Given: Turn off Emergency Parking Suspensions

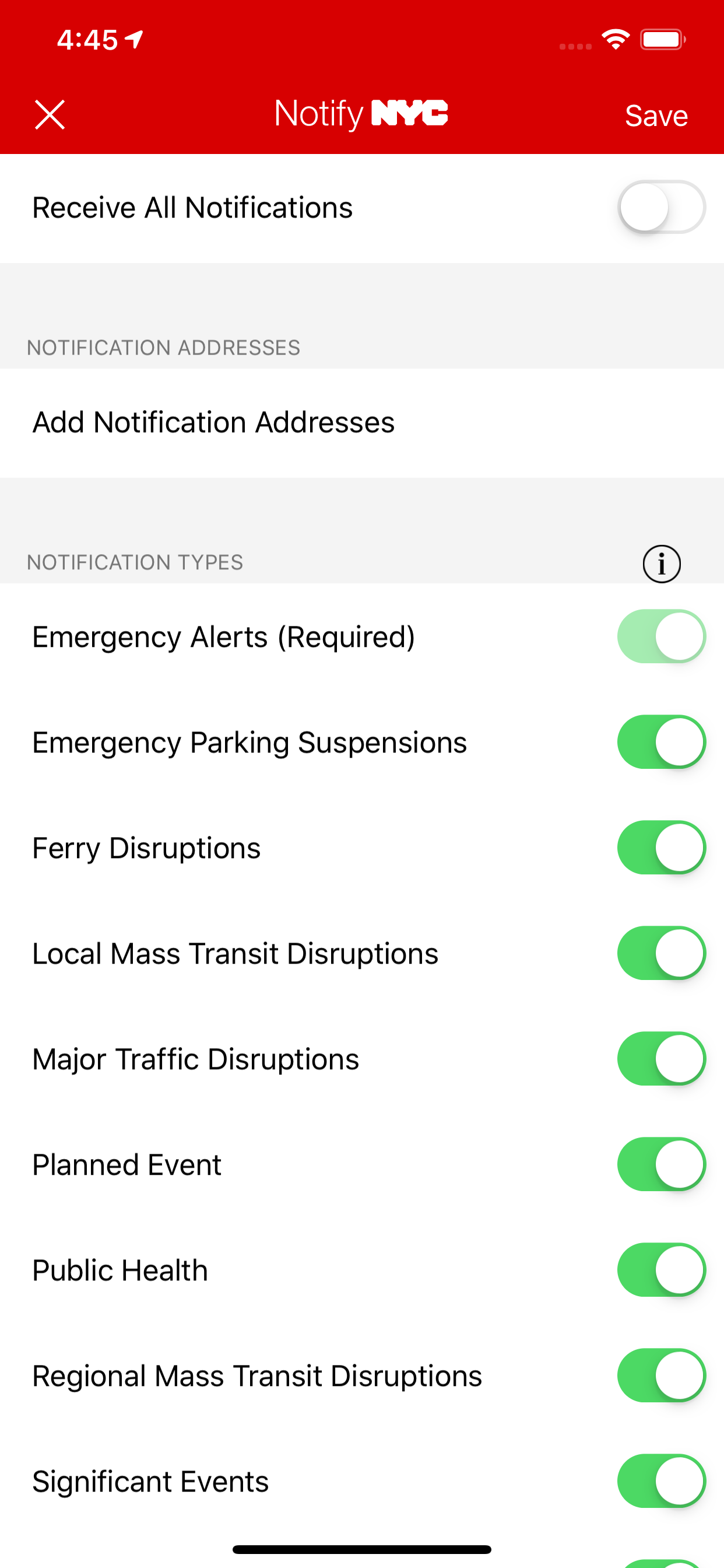Looking at the screenshot, I should pyautogui.click(x=661, y=742).
